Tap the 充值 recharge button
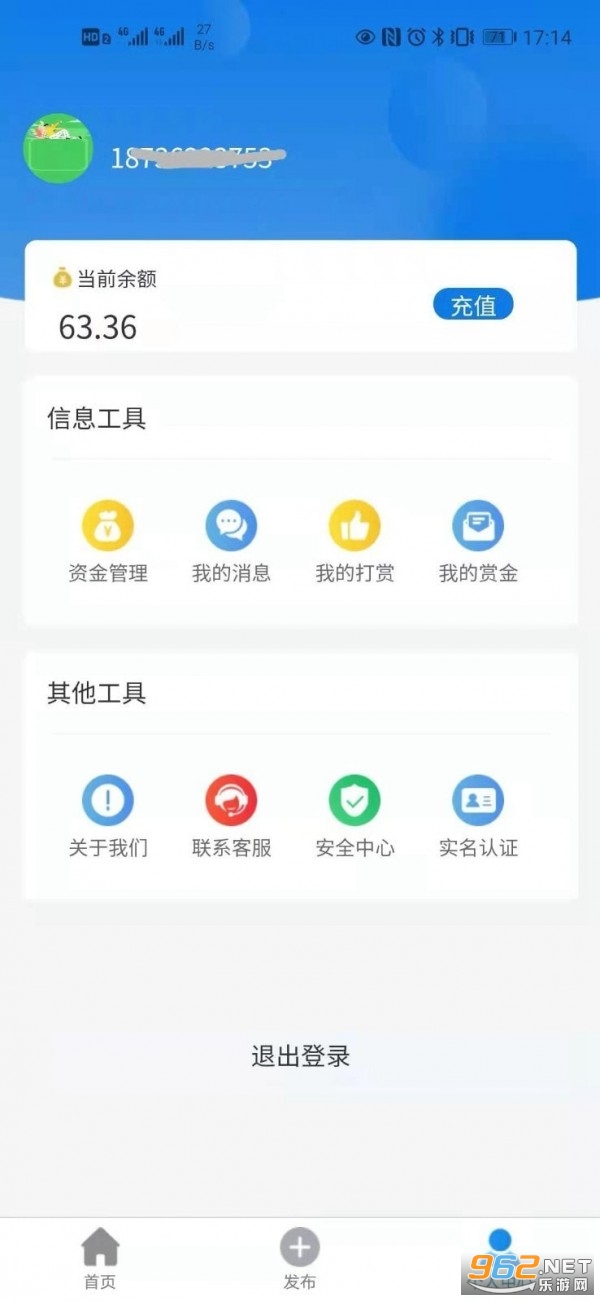 point(473,305)
